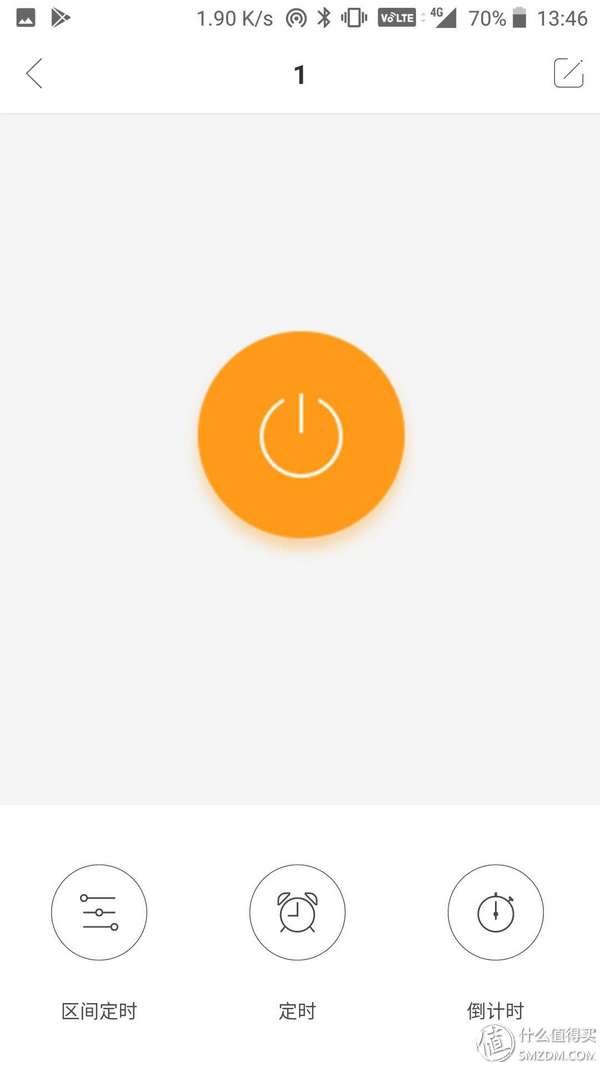Open the 定时 alarm schedule
This screenshot has height=1067, width=600.
click(297, 912)
